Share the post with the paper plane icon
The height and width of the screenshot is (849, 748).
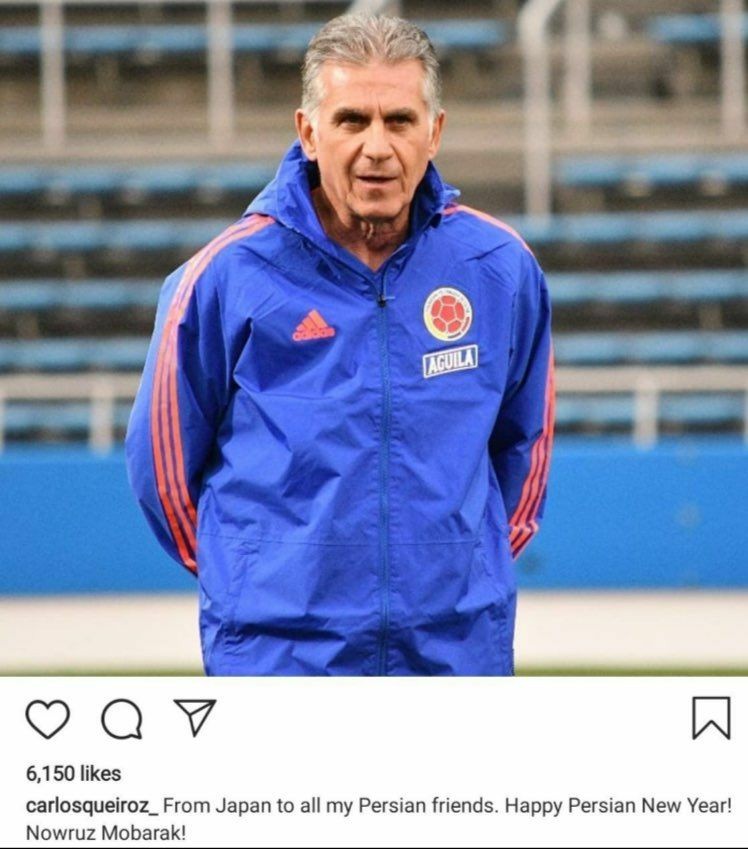coord(194,716)
